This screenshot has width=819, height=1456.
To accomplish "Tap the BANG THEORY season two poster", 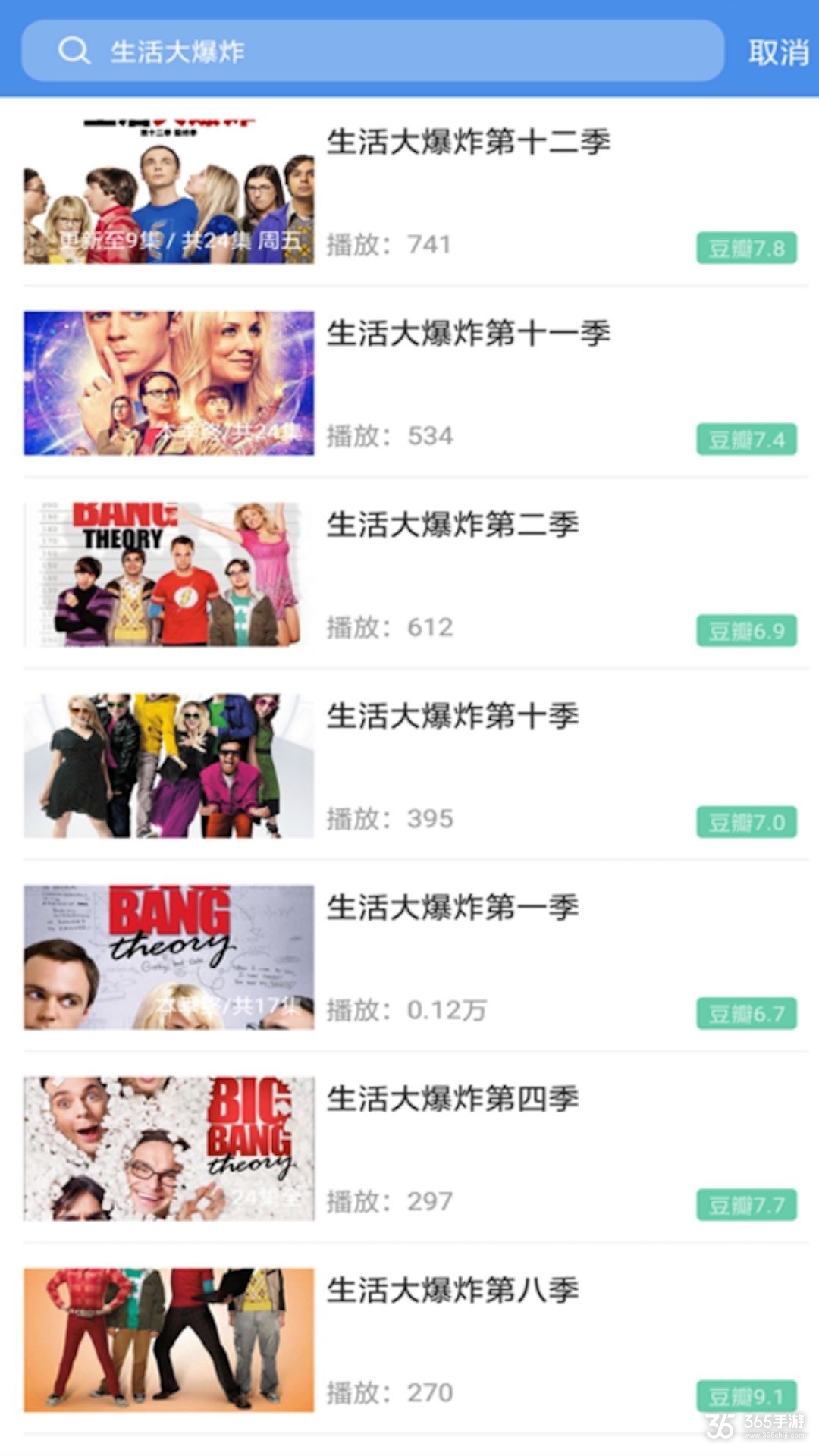I will tap(167, 573).
